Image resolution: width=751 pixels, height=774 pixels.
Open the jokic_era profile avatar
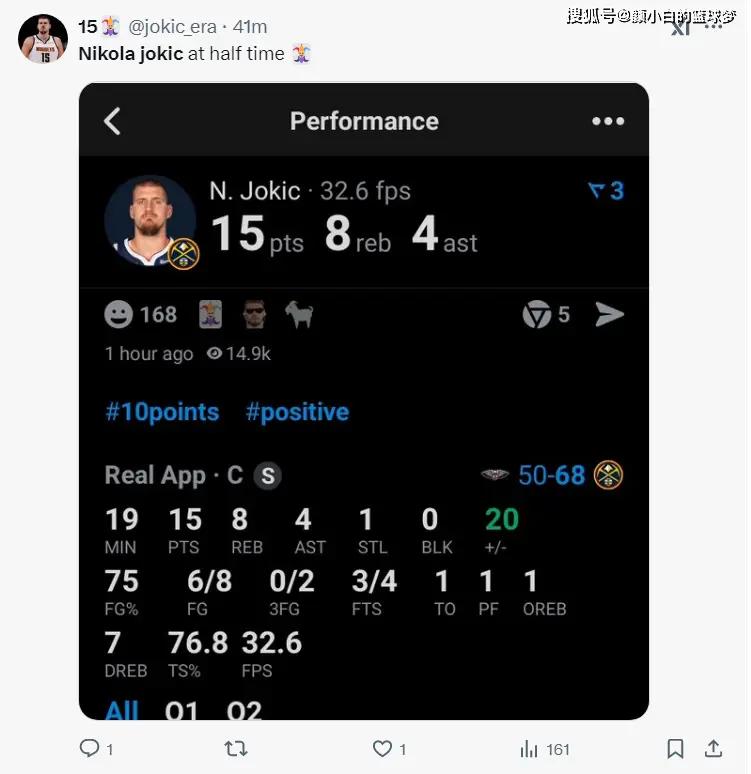coord(43,40)
